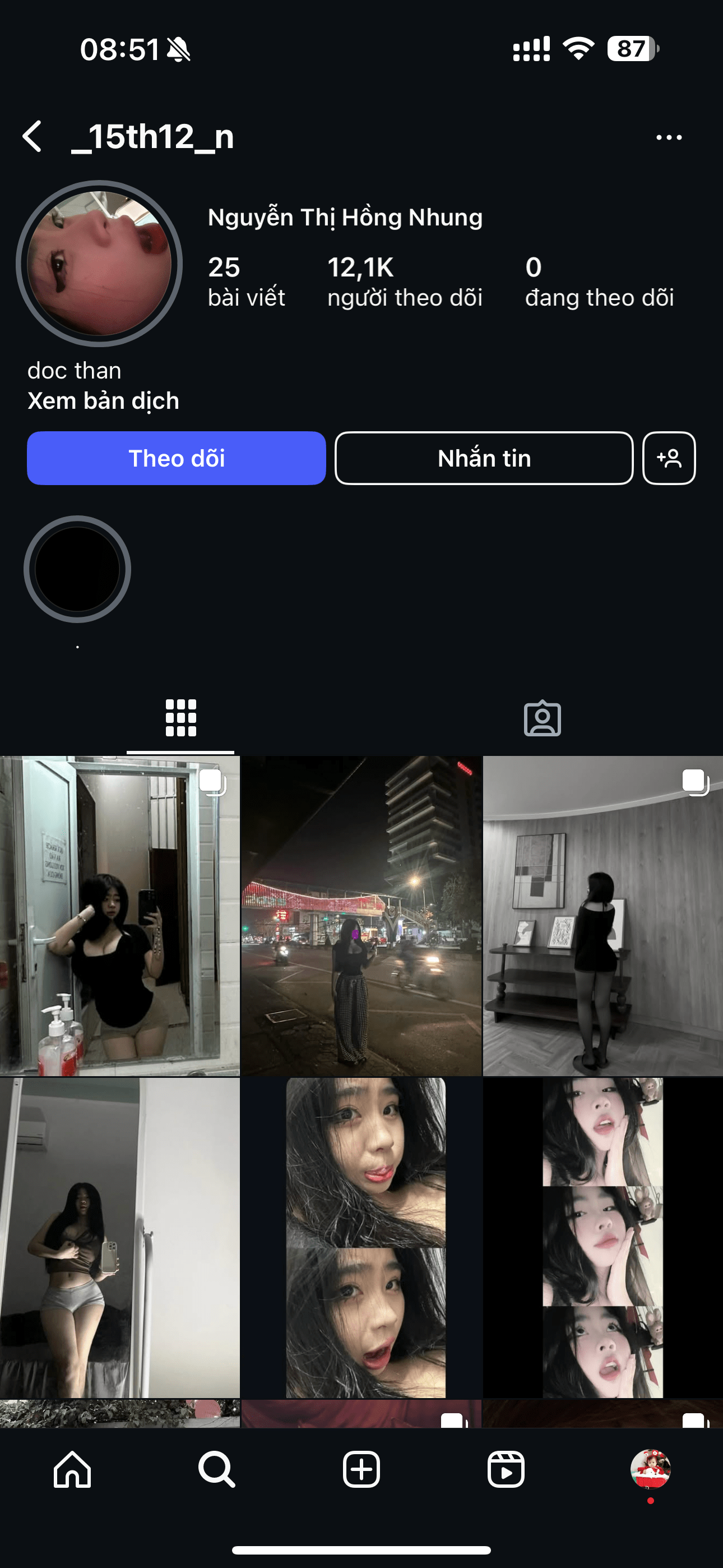The image size is (723, 1568).
Task: Show suggested accounts with add-person button
Action: (x=669, y=458)
